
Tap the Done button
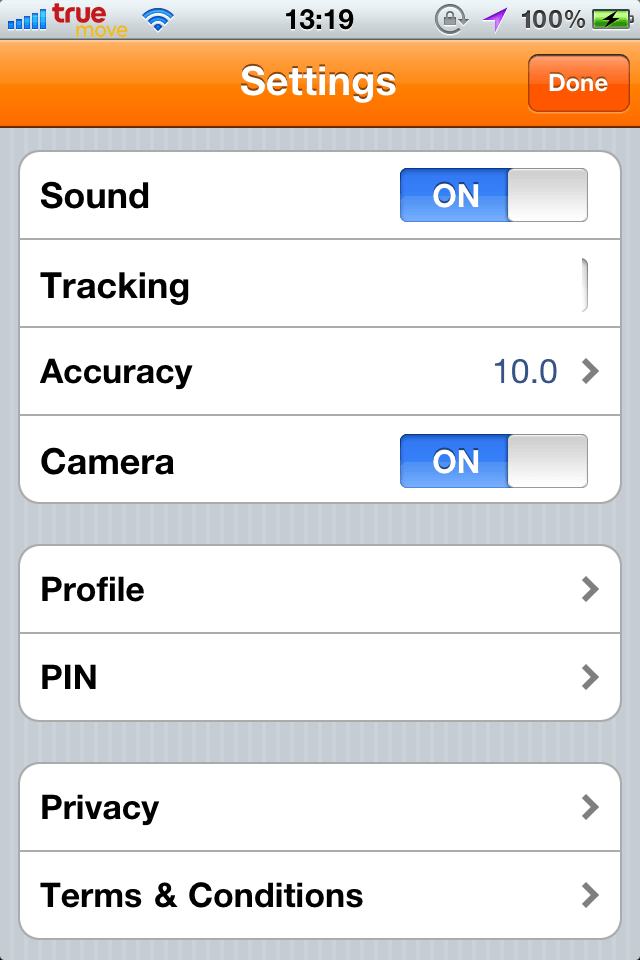pyautogui.click(x=578, y=83)
